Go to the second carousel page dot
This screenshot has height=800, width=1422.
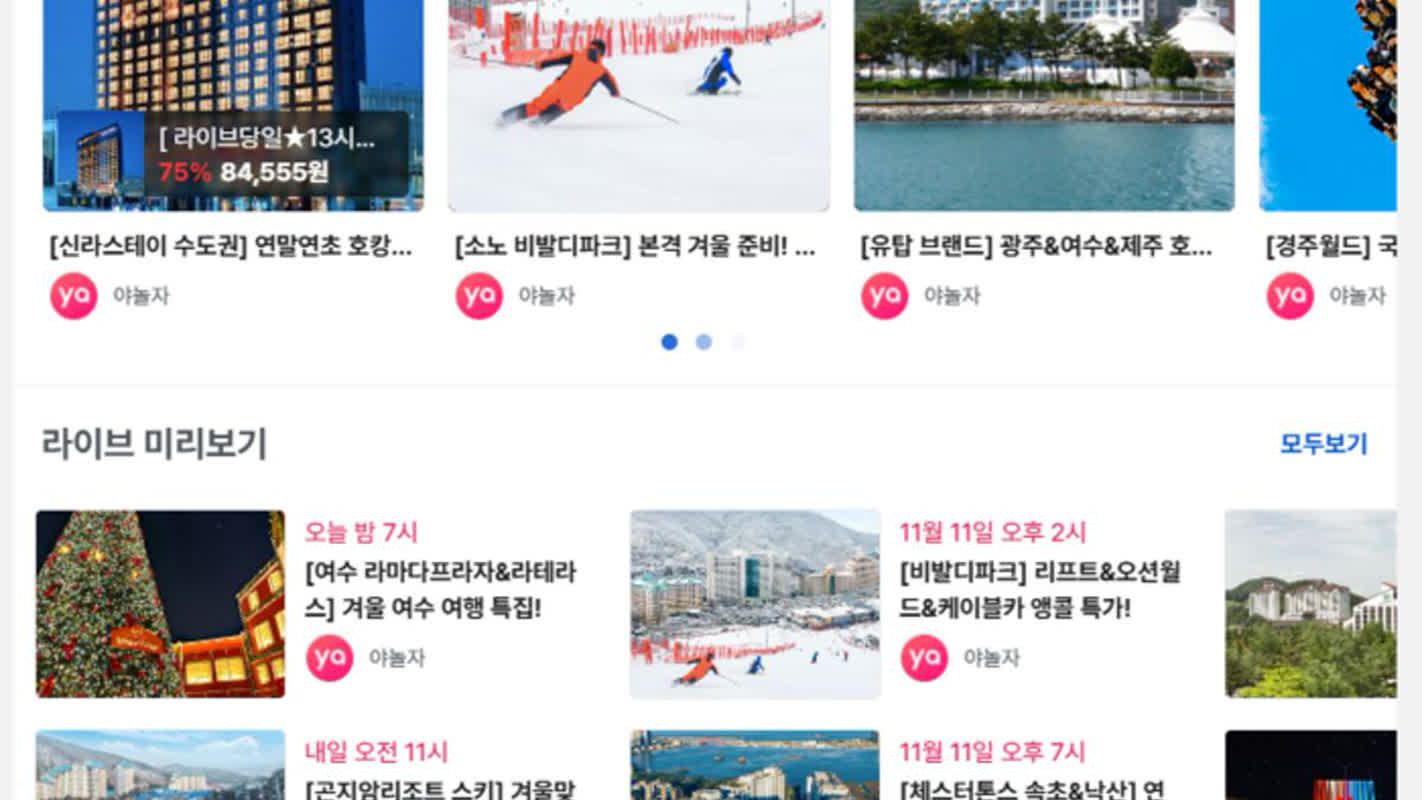pyautogui.click(x=704, y=342)
